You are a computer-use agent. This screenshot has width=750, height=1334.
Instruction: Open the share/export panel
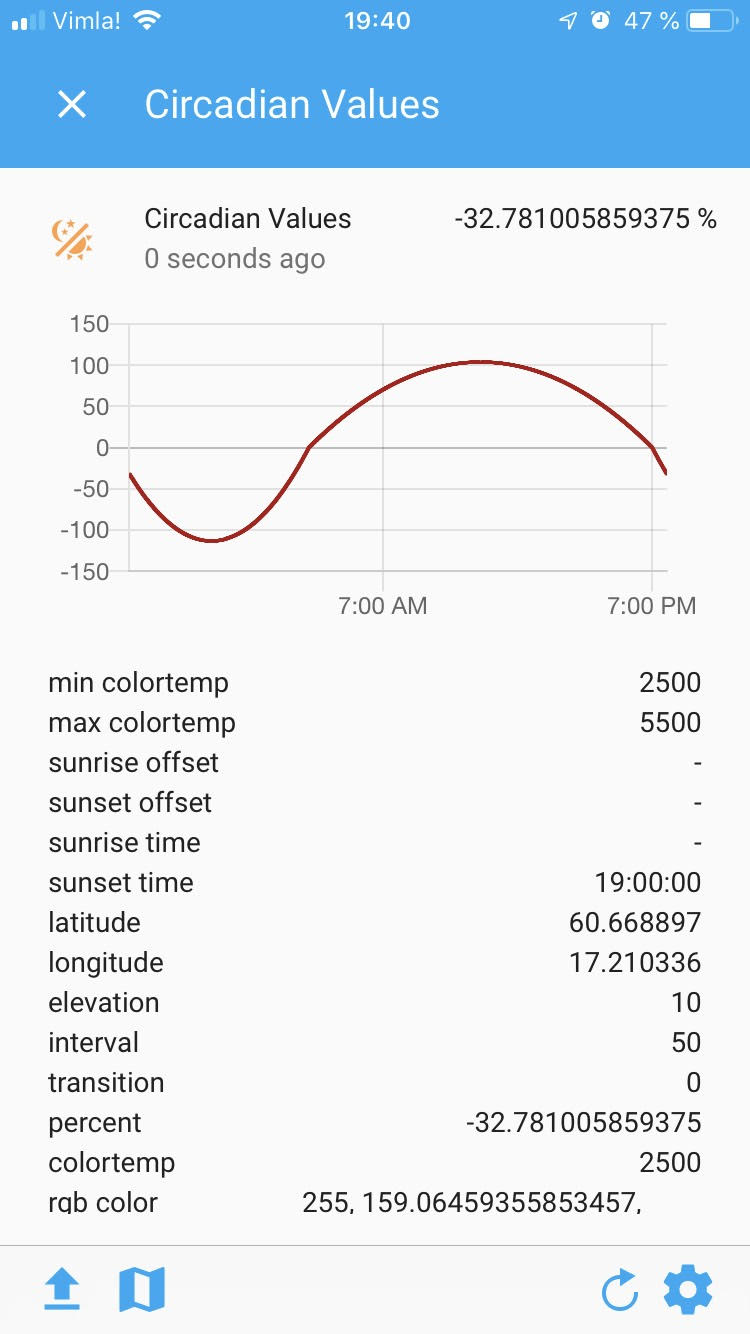tap(62, 1290)
